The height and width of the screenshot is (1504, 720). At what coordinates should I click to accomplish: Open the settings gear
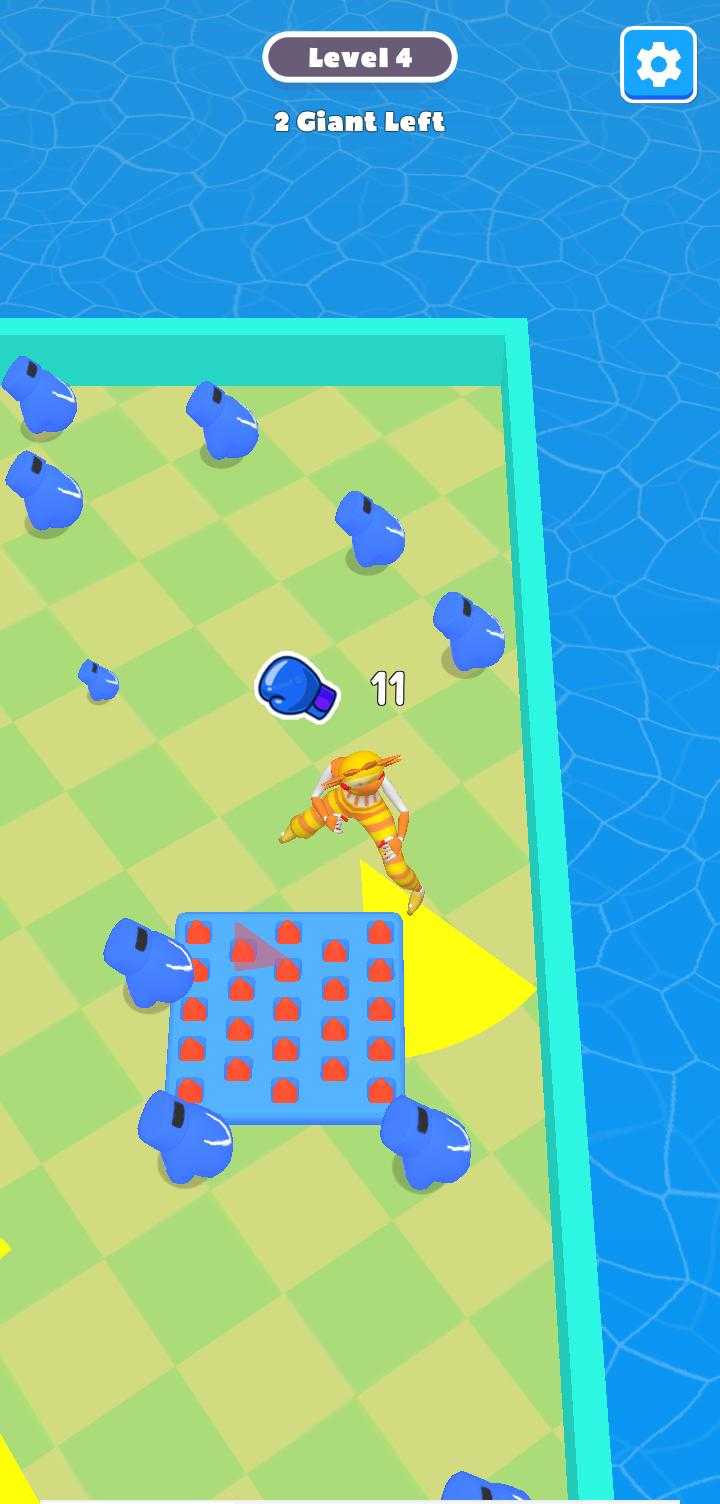(x=658, y=65)
